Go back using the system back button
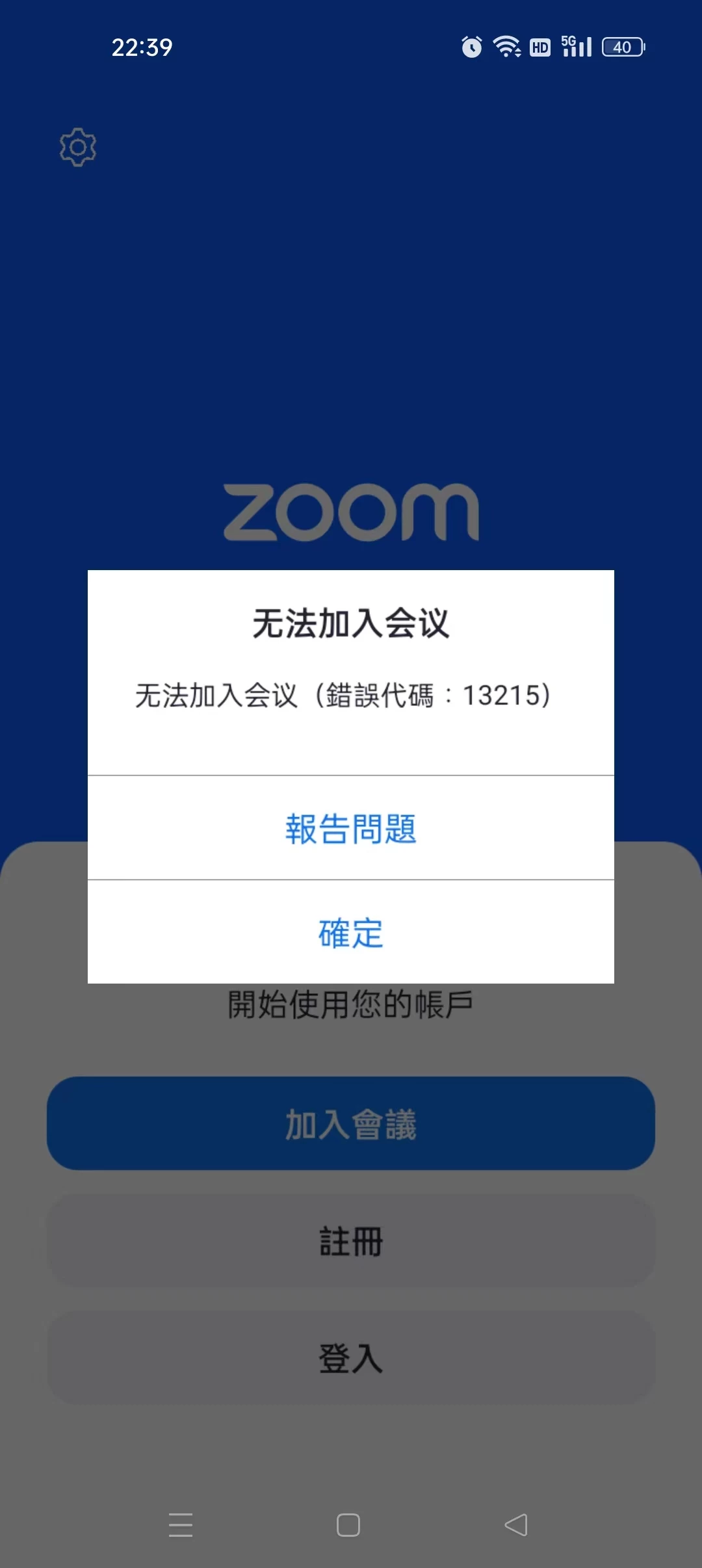702x1568 pixels. point(516,1524)
